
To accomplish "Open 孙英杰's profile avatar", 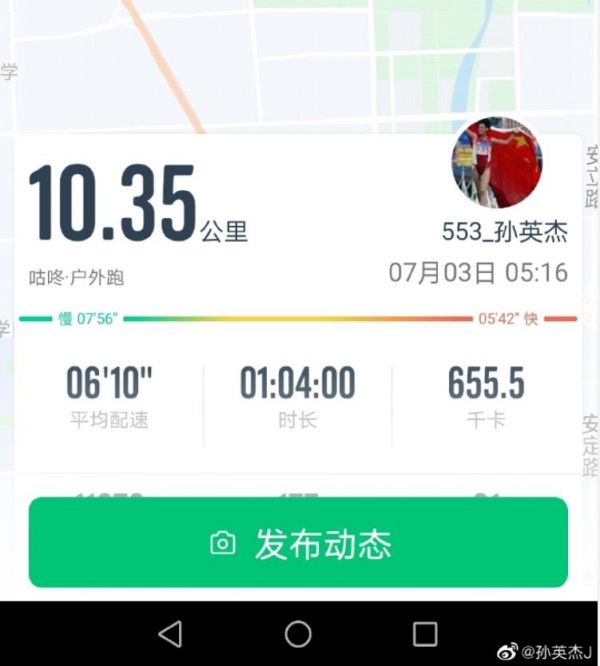I will tap(496, 163).
